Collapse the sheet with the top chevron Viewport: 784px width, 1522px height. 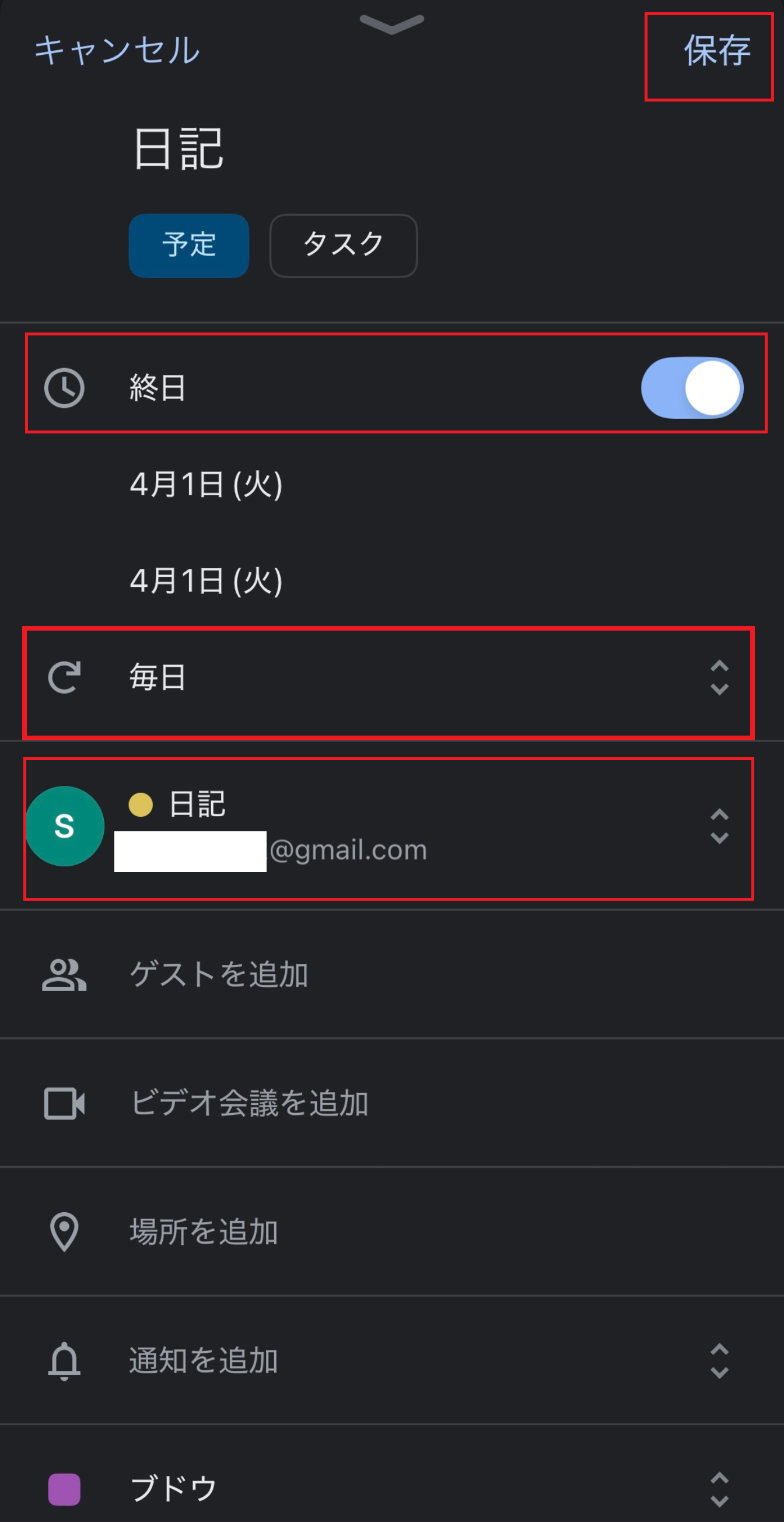[391, 25]
